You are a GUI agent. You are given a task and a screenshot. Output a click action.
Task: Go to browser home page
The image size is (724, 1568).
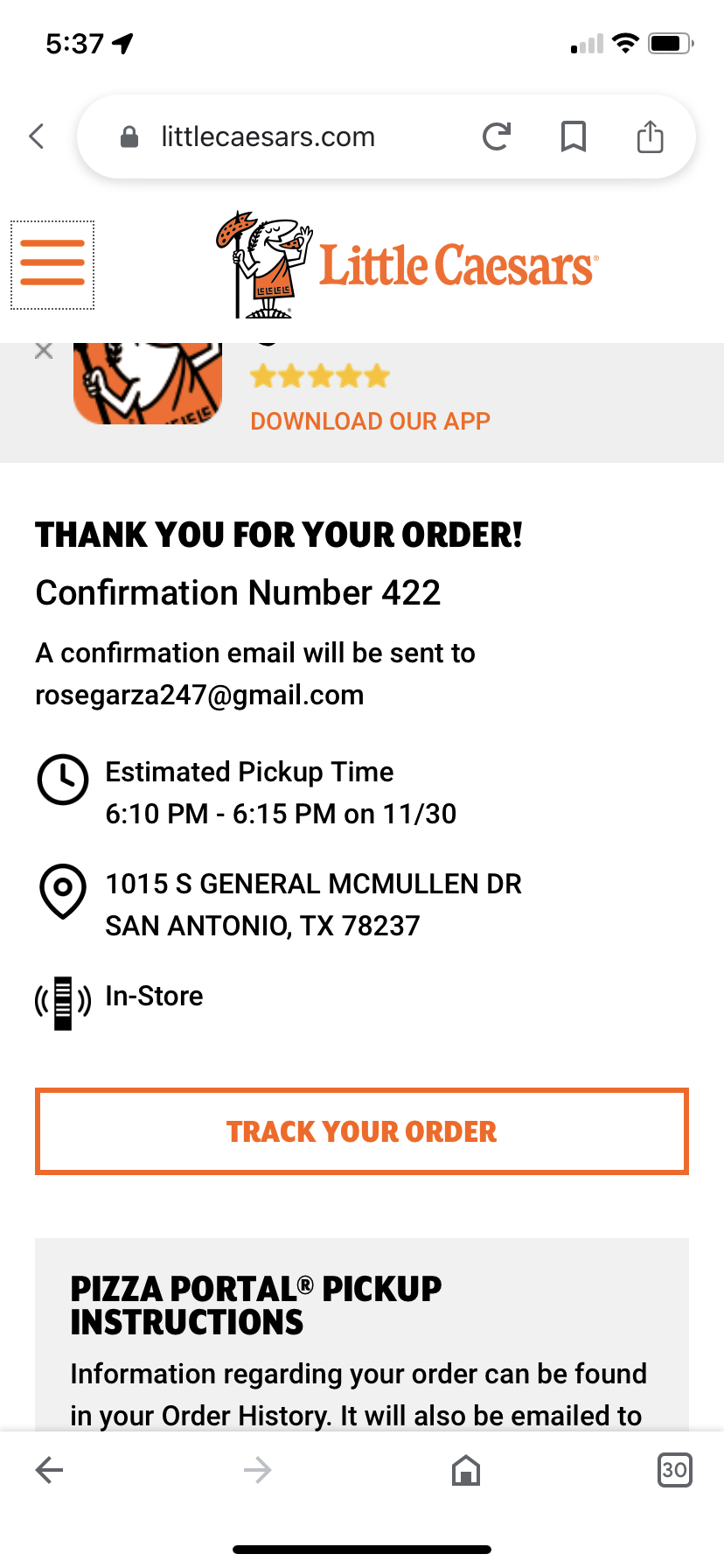coord(466,1470)
